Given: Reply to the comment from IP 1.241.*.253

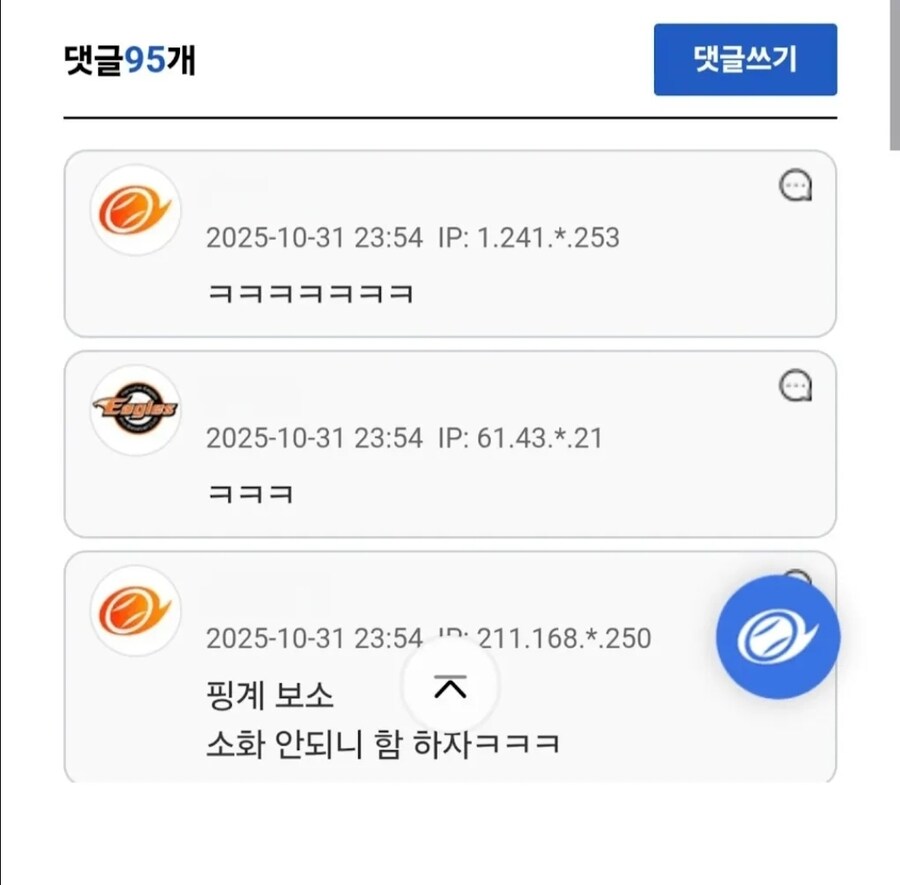Looking at the screenshot, I should tap(795, 186).
